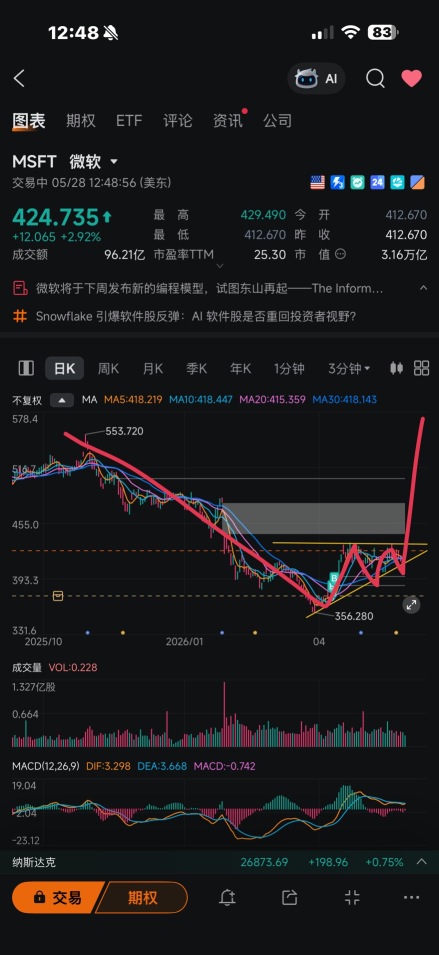Open the 3分钟 interval dropdown
439x955 pixels.
click(349, 368)
